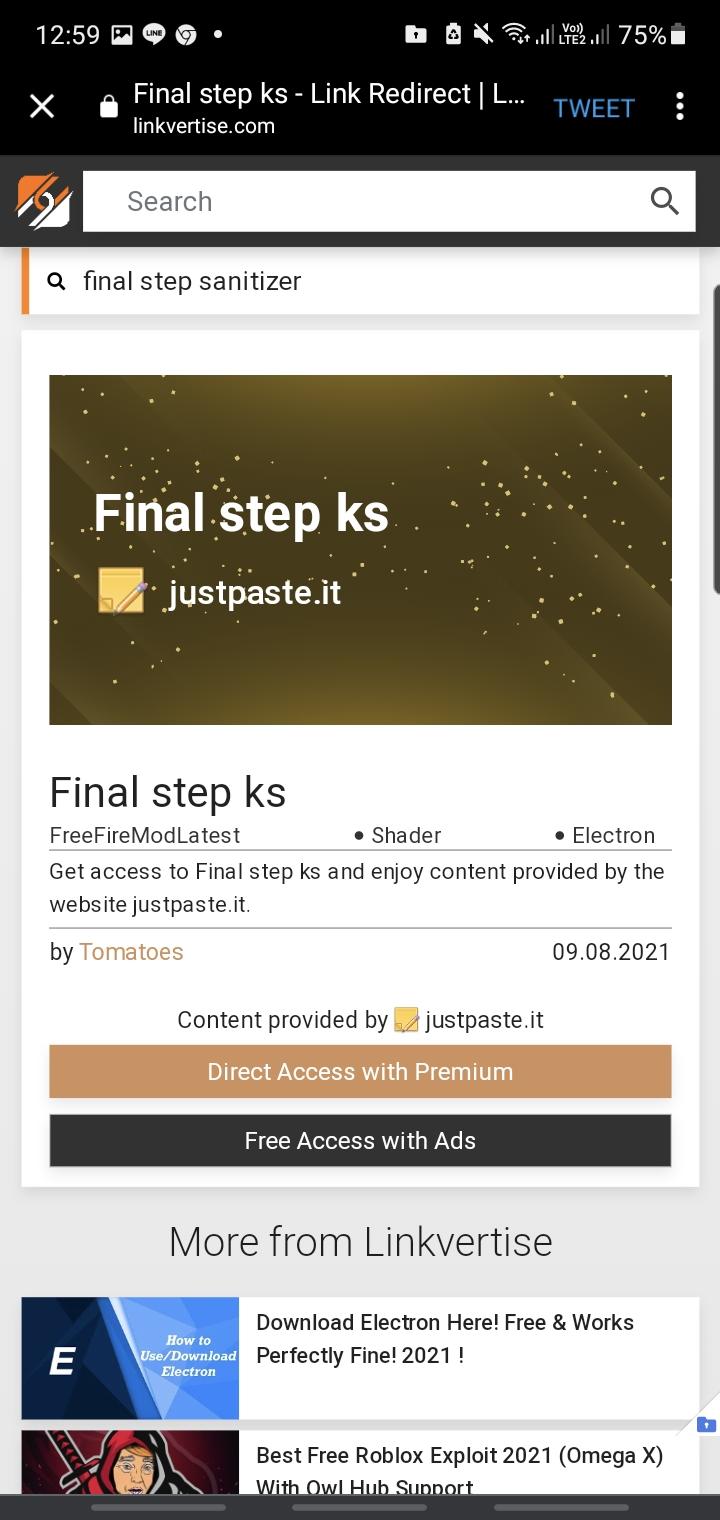Open the Linkvertise logo home link
The width and height of the screenshot is (720, 1520).
44,201
